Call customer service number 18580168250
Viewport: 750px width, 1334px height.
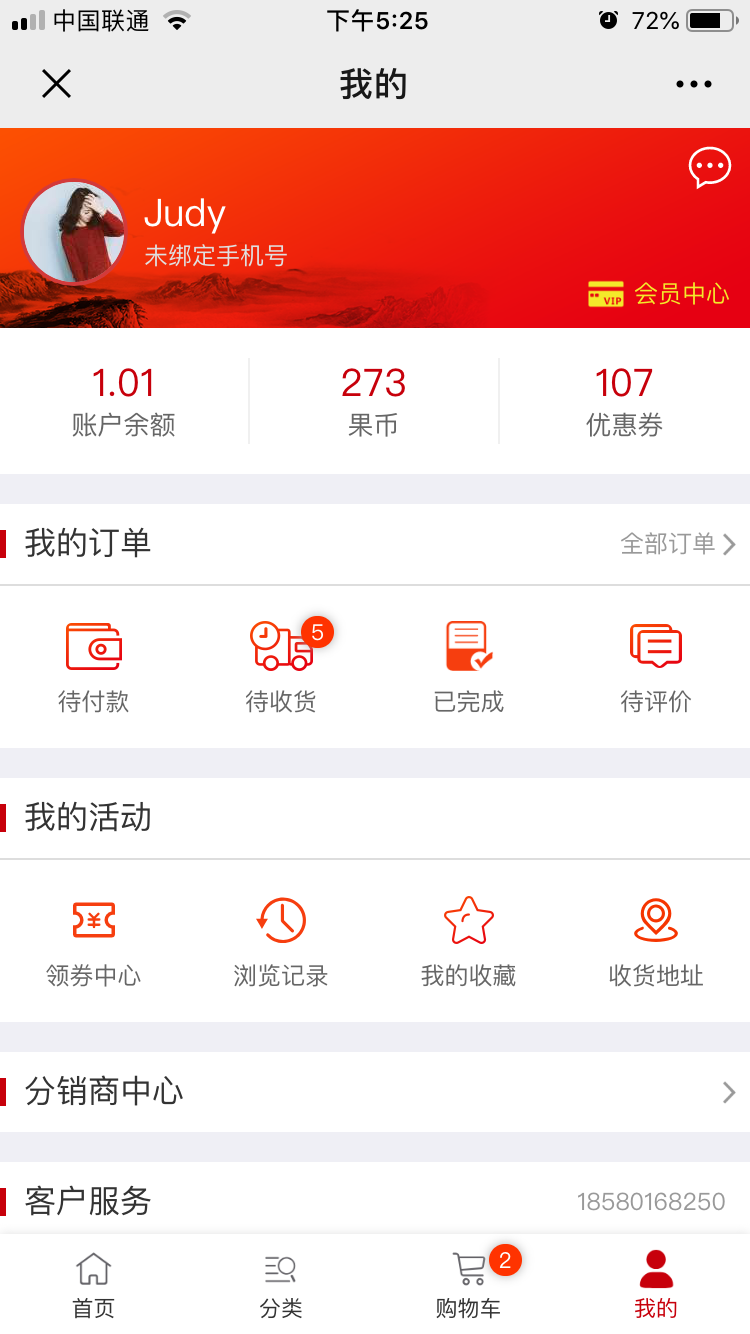pos(652,1201)
